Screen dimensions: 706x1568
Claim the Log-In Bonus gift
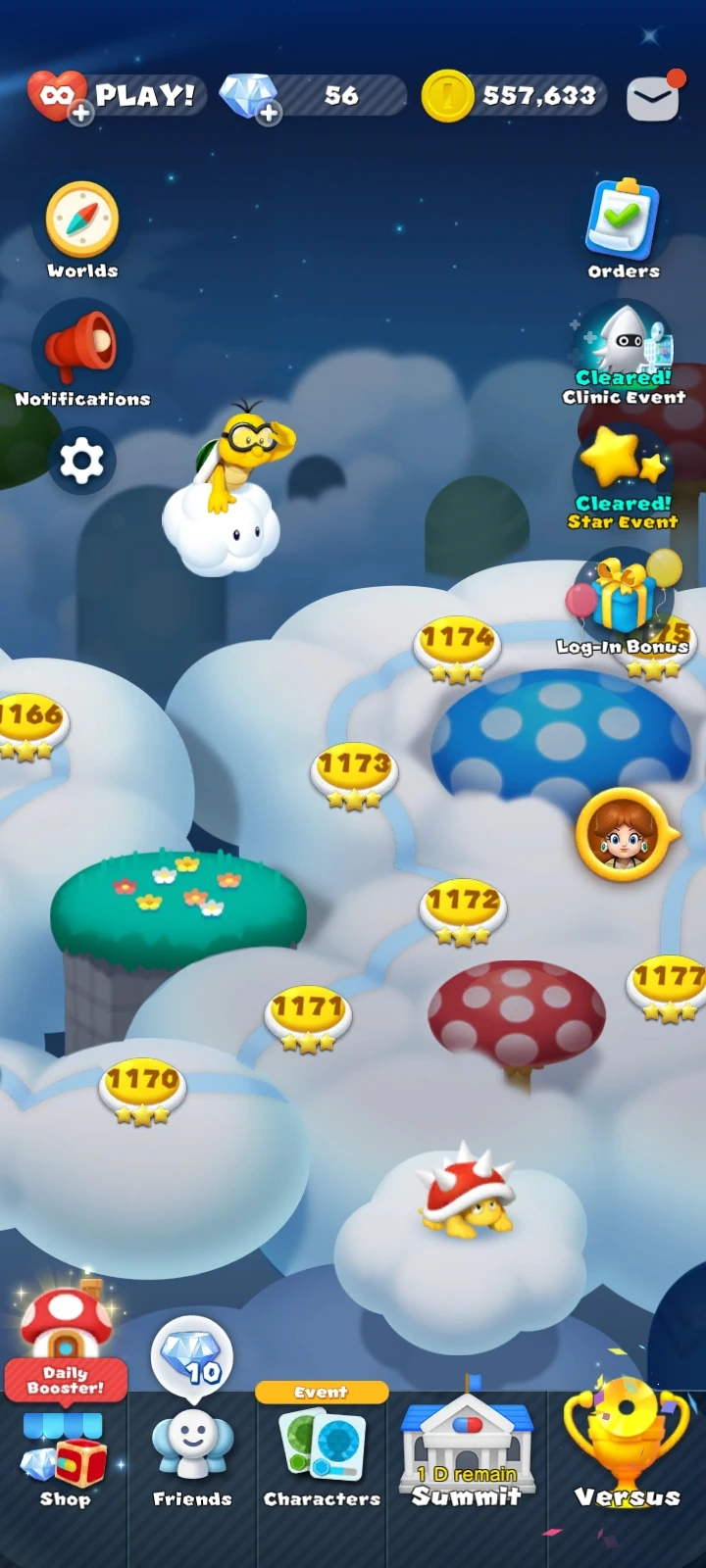coord(624,598)
